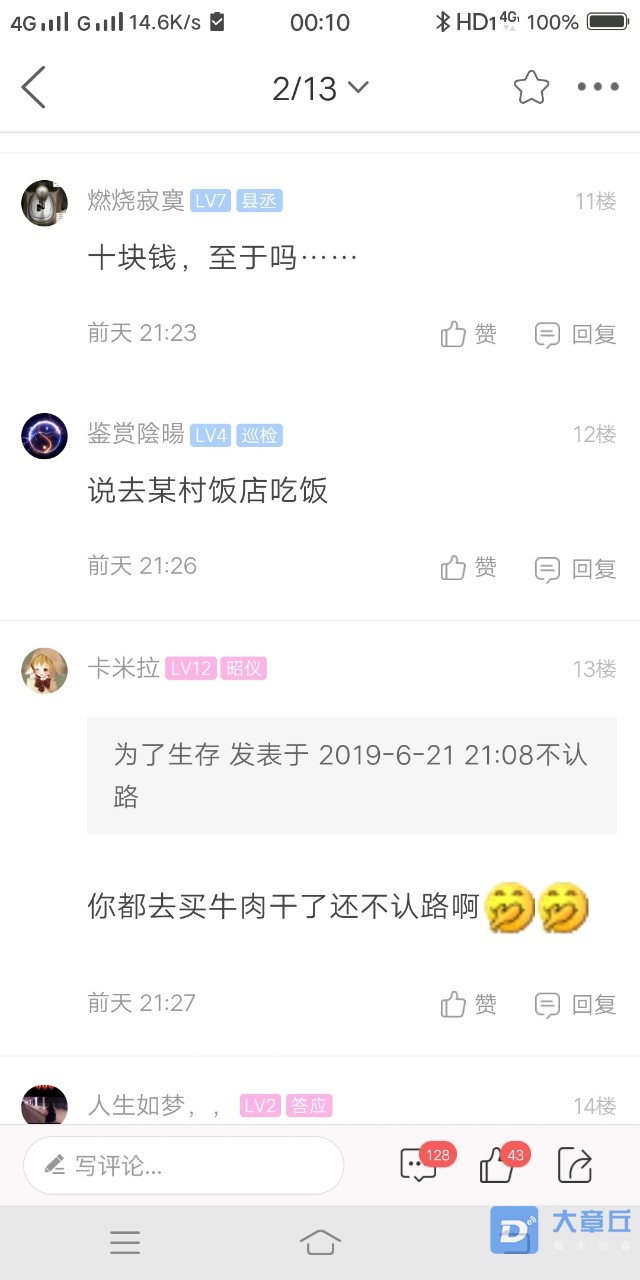View 卡米拉's profile via avatar
The width and height of the screenshot is (640, 1280).
click(x=44, y=670)
